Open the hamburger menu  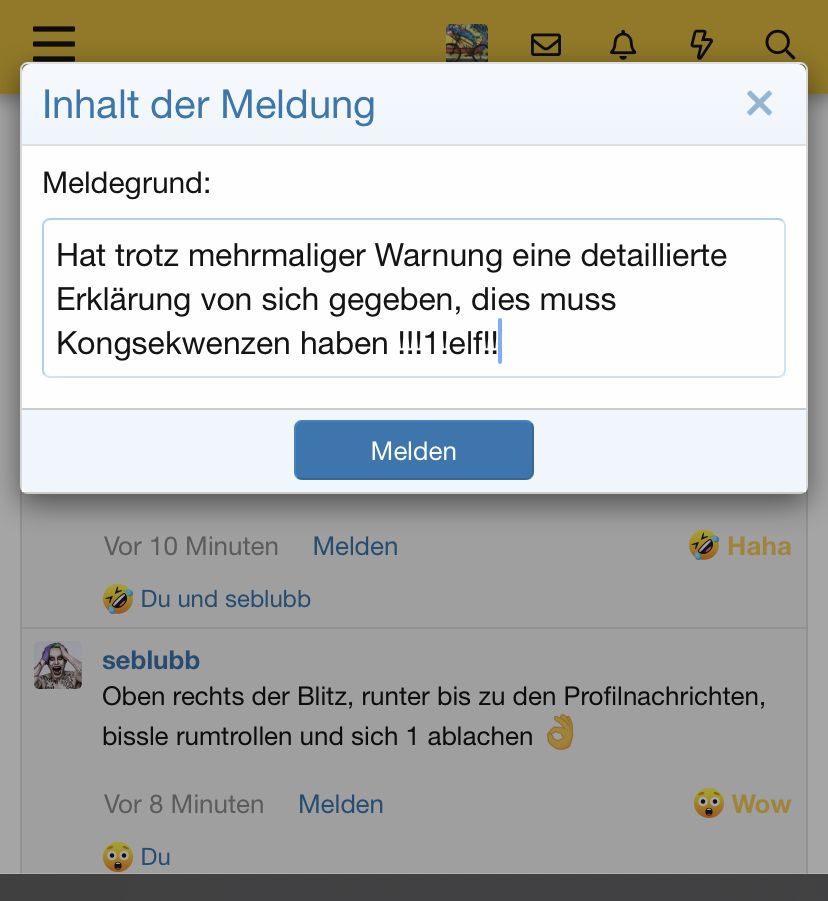[x=54, y=43]
